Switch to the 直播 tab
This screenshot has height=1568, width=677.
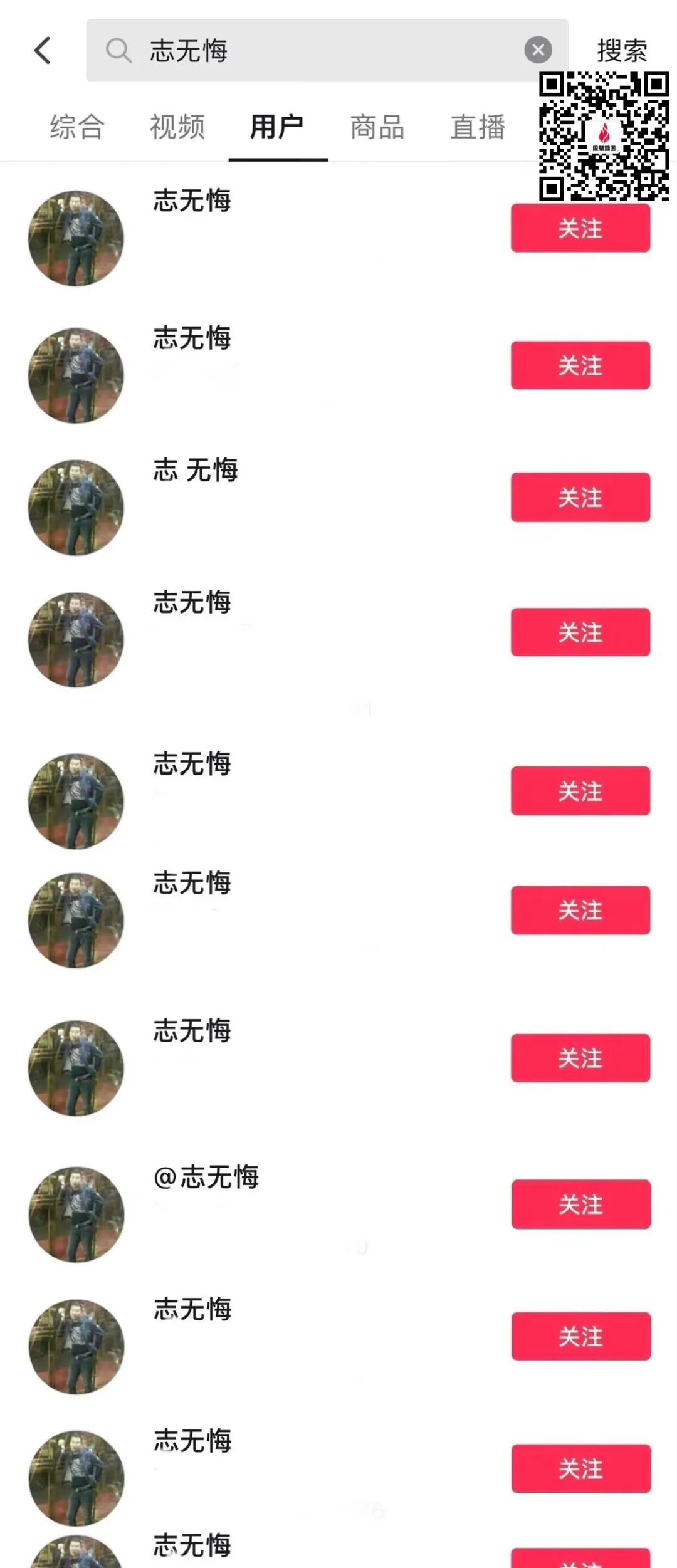pos(478,127)
